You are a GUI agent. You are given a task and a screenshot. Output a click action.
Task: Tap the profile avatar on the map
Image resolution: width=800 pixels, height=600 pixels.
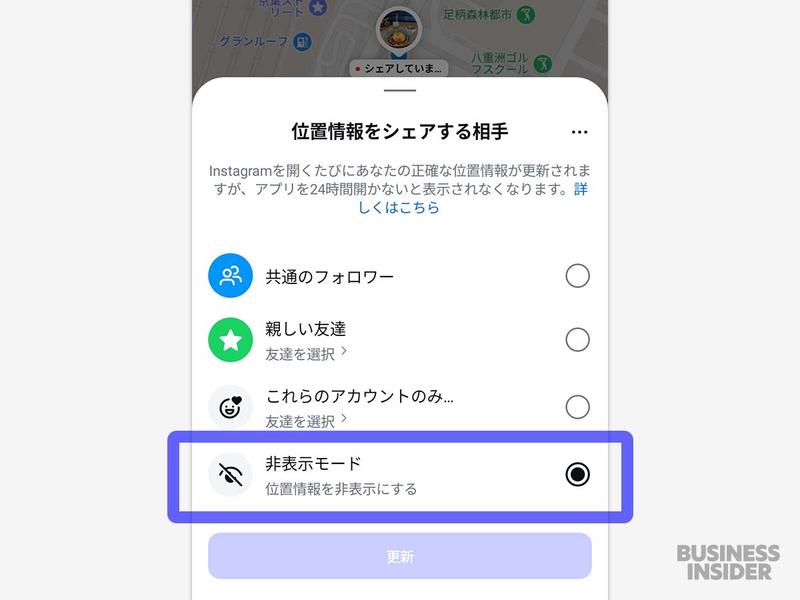pyautogui.click(x=399, y=29)
